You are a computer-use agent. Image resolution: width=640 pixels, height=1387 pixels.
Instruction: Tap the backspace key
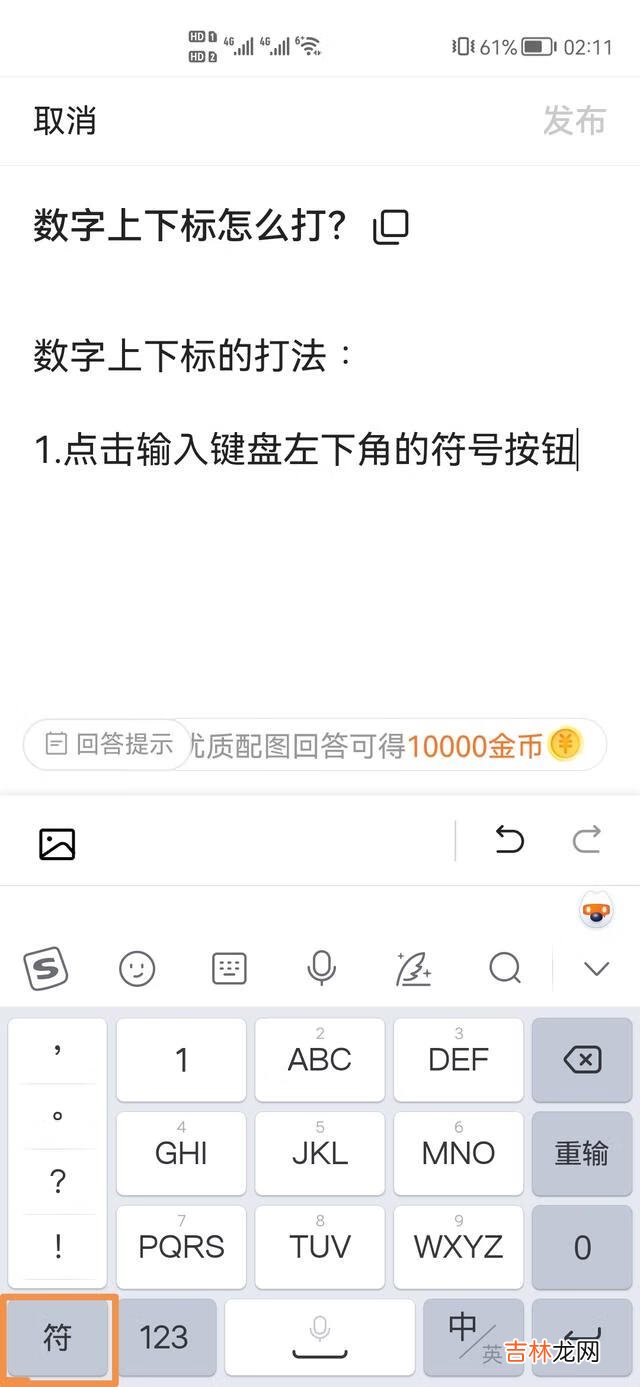[582, 1060]
